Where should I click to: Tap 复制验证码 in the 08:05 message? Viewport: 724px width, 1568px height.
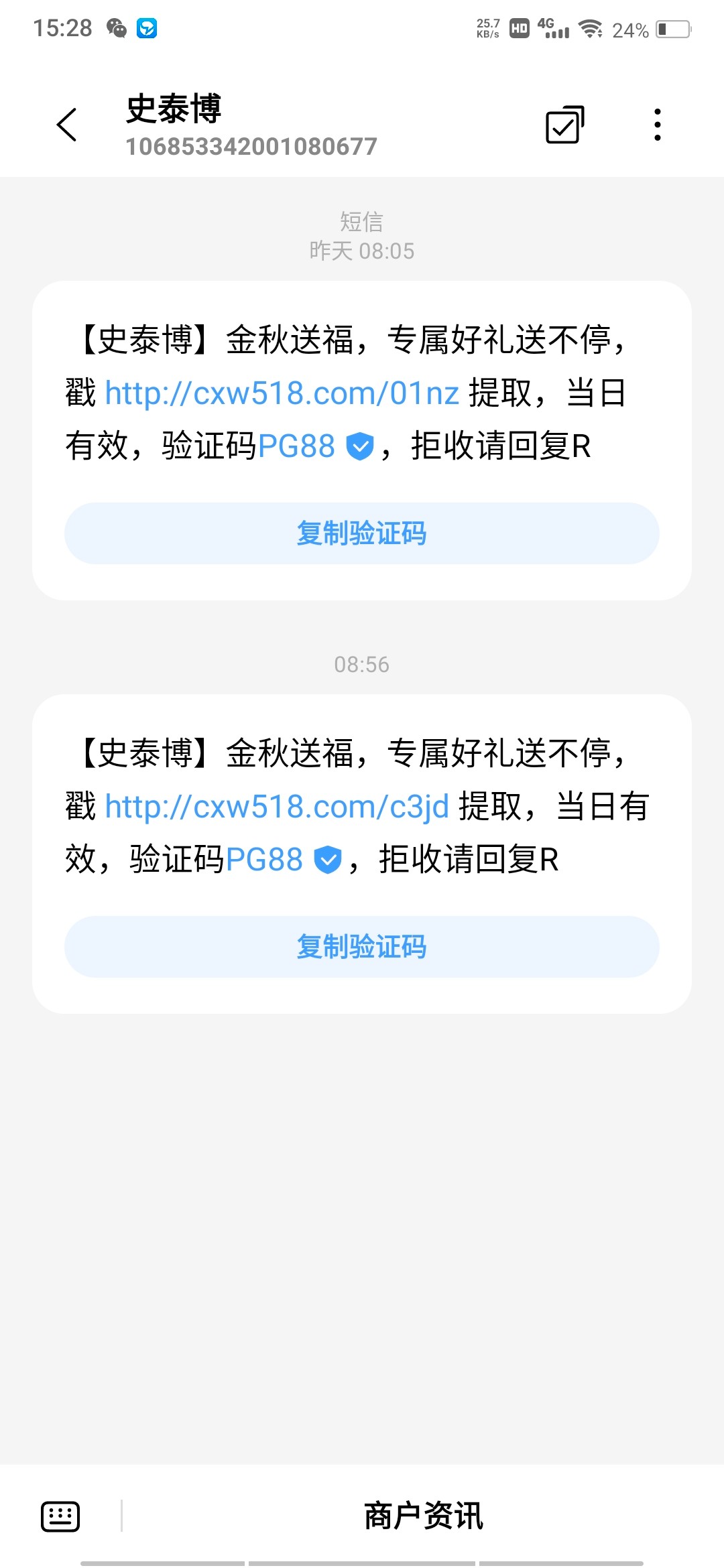pyautogui.click(x=362, y=533)
